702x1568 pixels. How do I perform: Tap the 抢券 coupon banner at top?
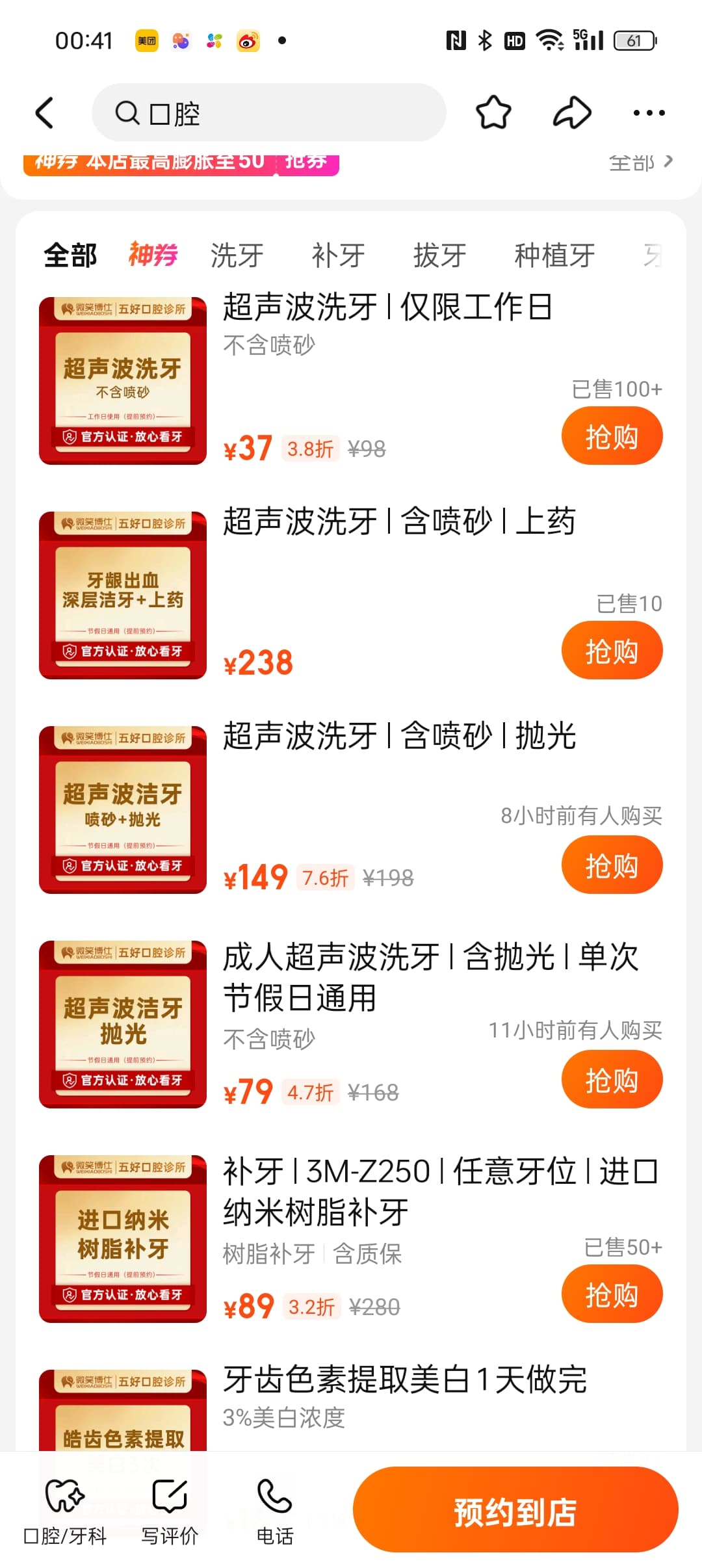tap(307, 162)
